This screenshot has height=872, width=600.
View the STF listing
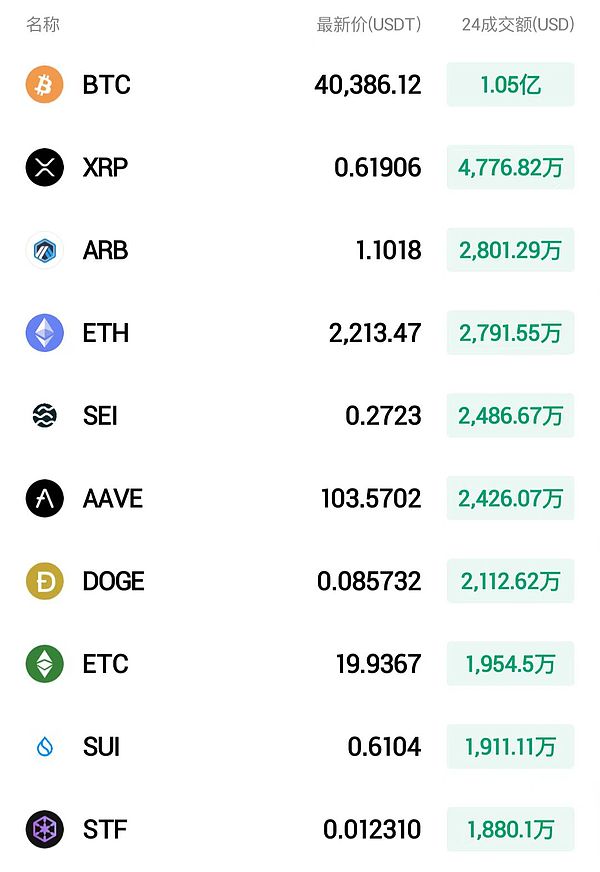pyautogui.click(x=104, y=829)
